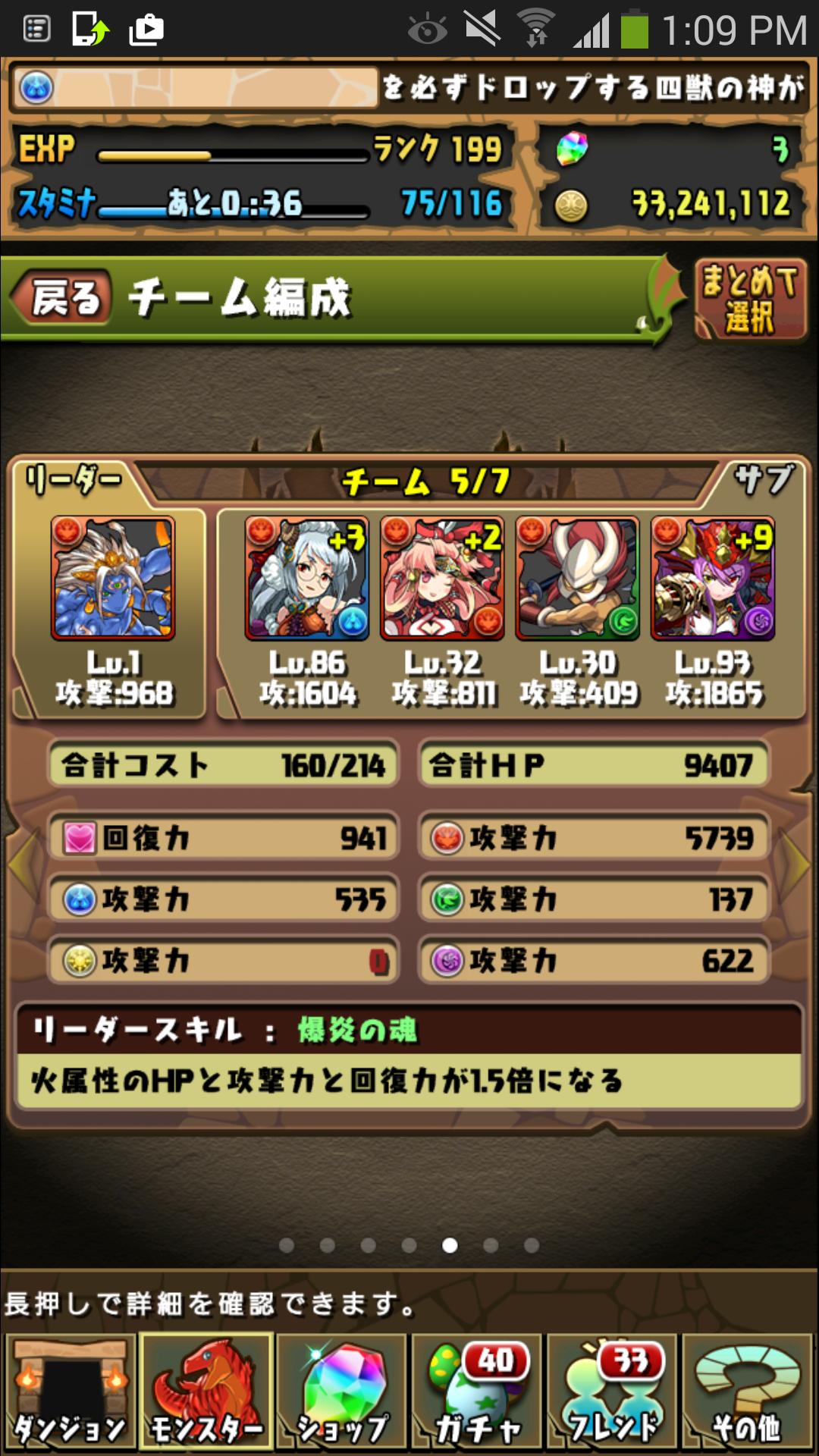
Task: Tap the 戻る back button
Action: tap(62, 297)
